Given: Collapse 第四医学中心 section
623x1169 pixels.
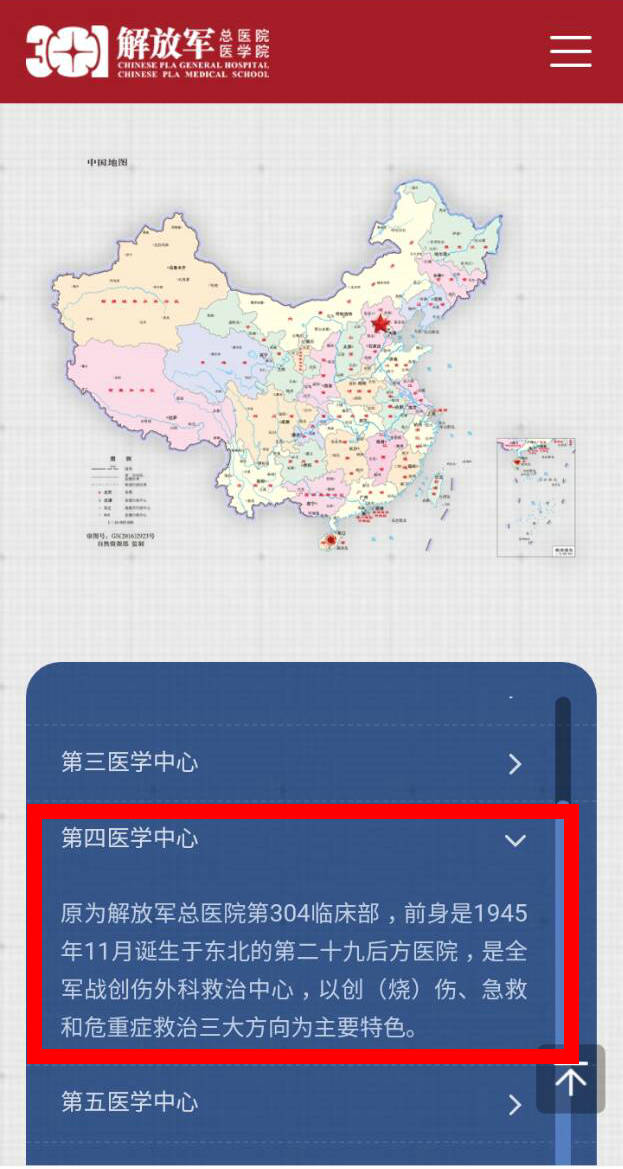Looking at the screenshot, I should coord(290,839).
